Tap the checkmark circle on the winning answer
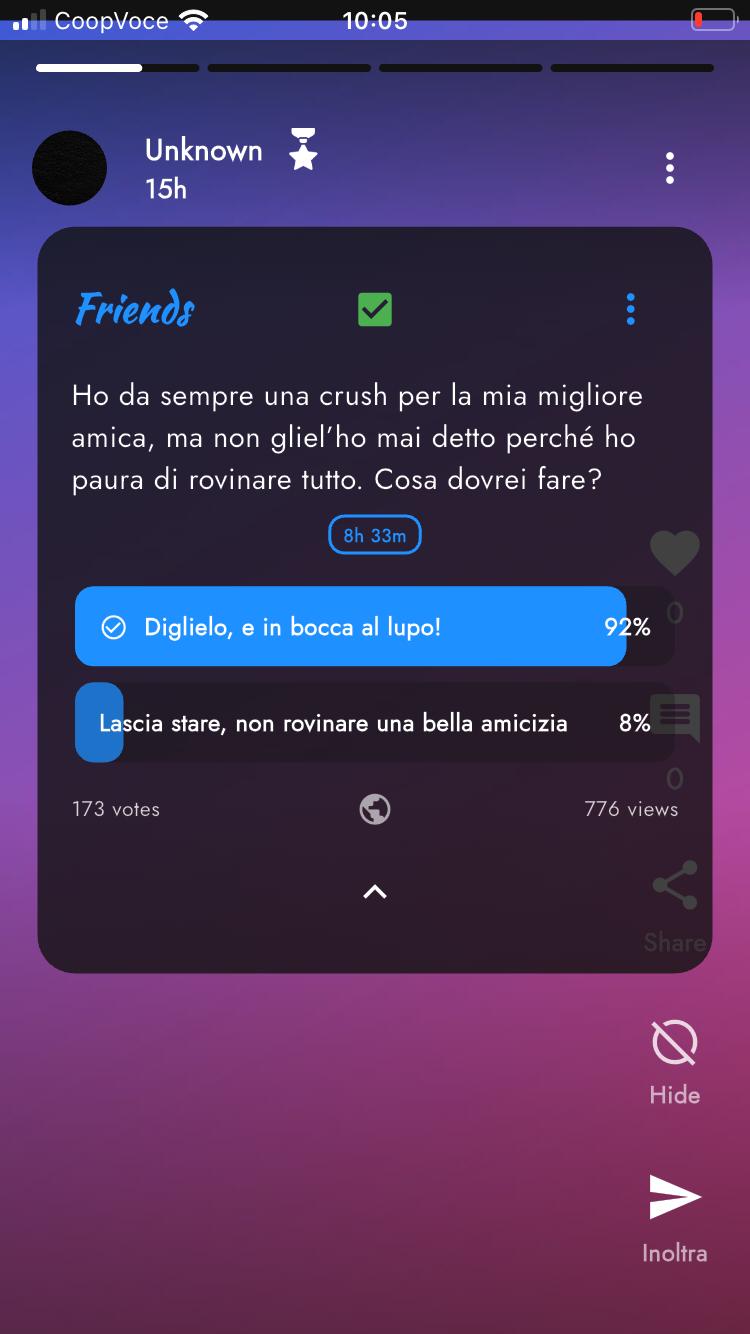Screen dimensions: 750x1334 tap(114, 627)
